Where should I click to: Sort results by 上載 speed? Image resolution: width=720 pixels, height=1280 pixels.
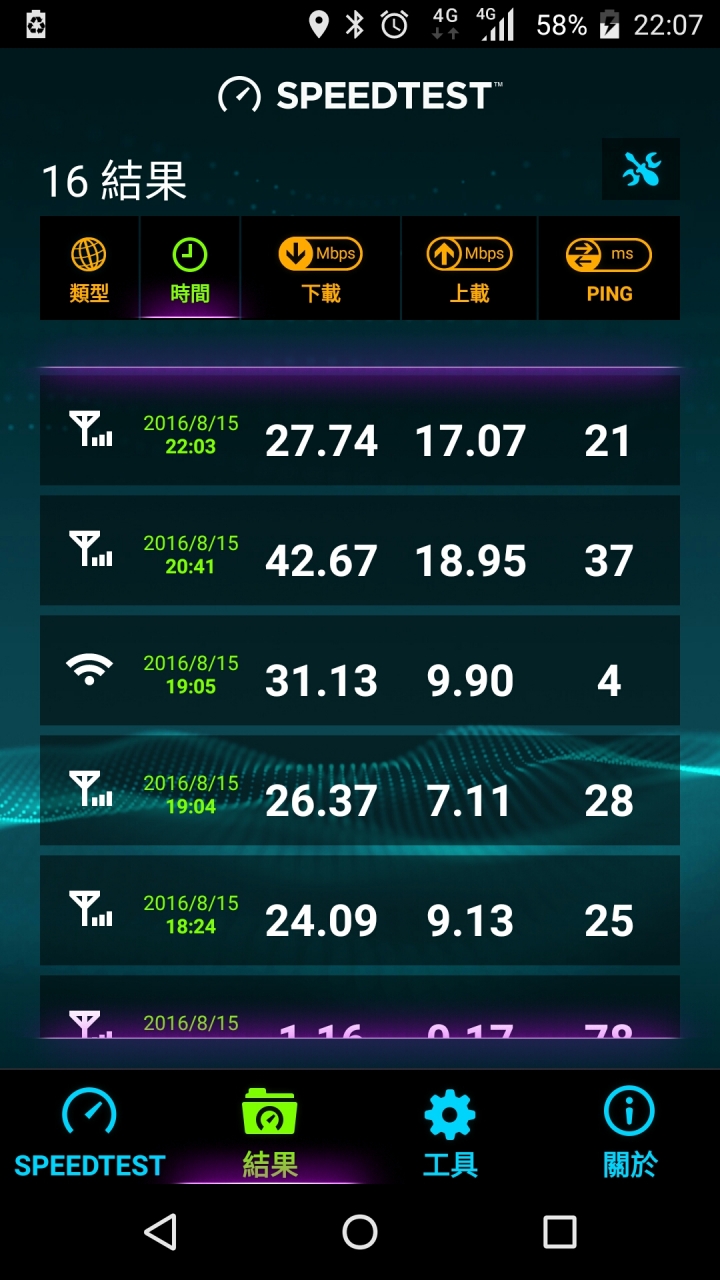[470, 268]
